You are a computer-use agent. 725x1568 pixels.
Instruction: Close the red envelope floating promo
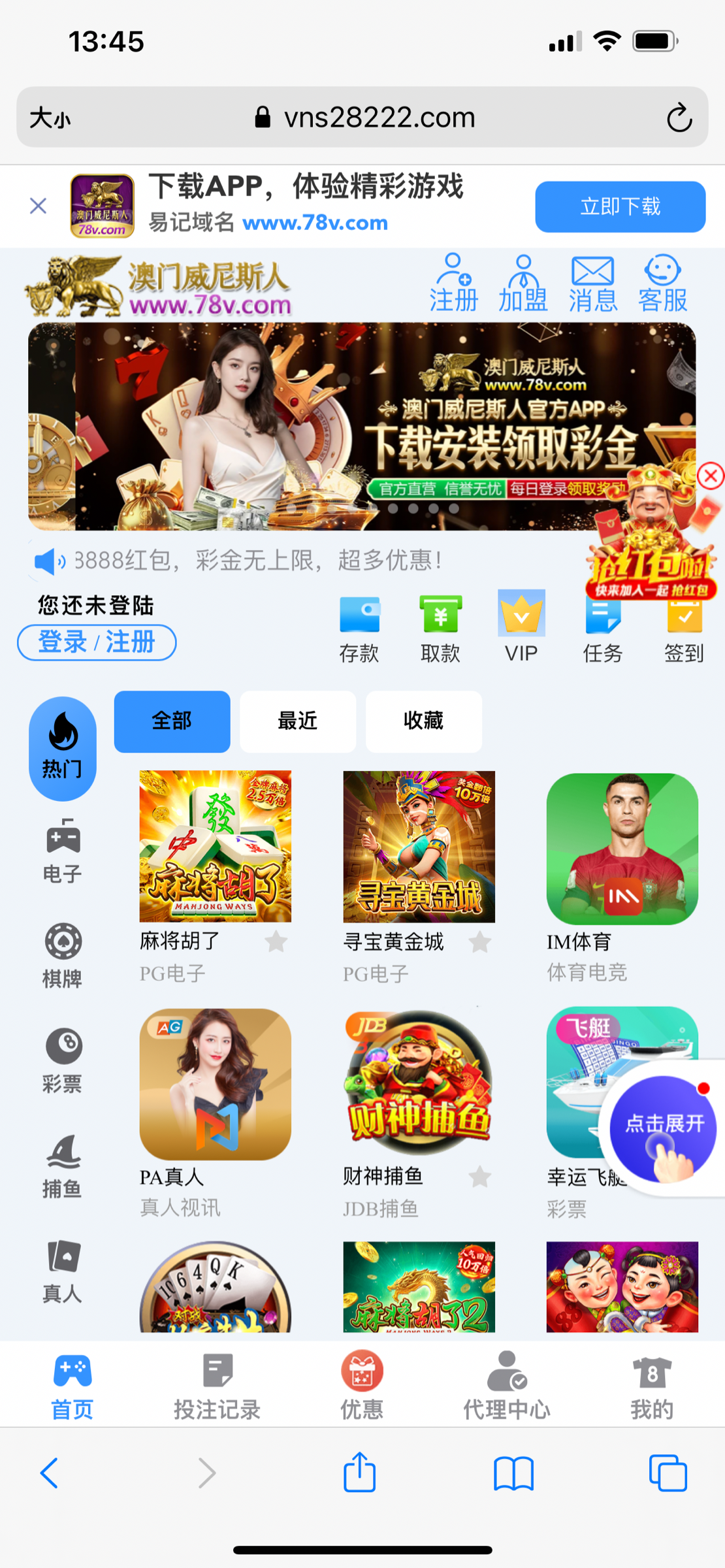pyautogui.click(x=711, y=476)
